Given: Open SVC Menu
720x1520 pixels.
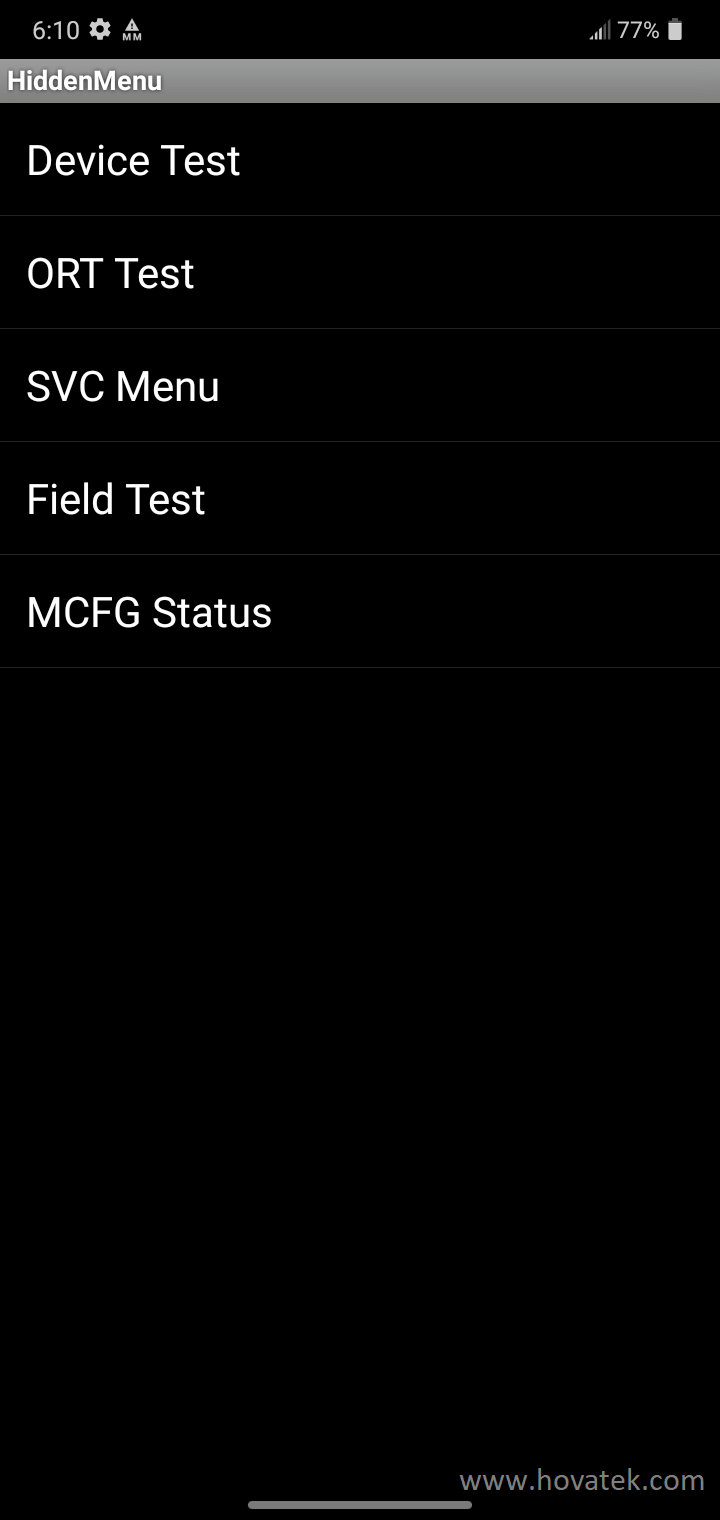Looking at the screenshot, I should [x=360, y=385].
